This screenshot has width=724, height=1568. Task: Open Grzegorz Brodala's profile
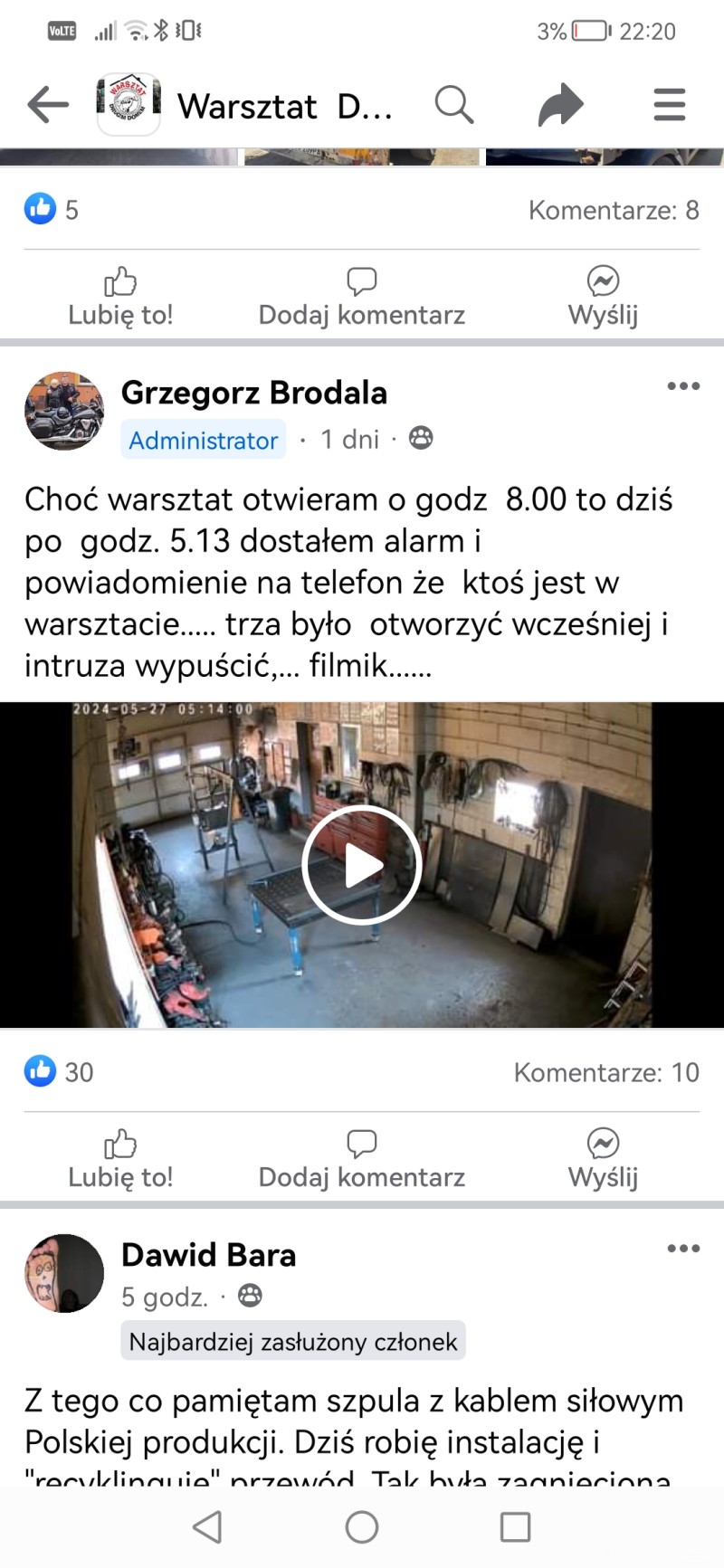[x=253, y=393]
